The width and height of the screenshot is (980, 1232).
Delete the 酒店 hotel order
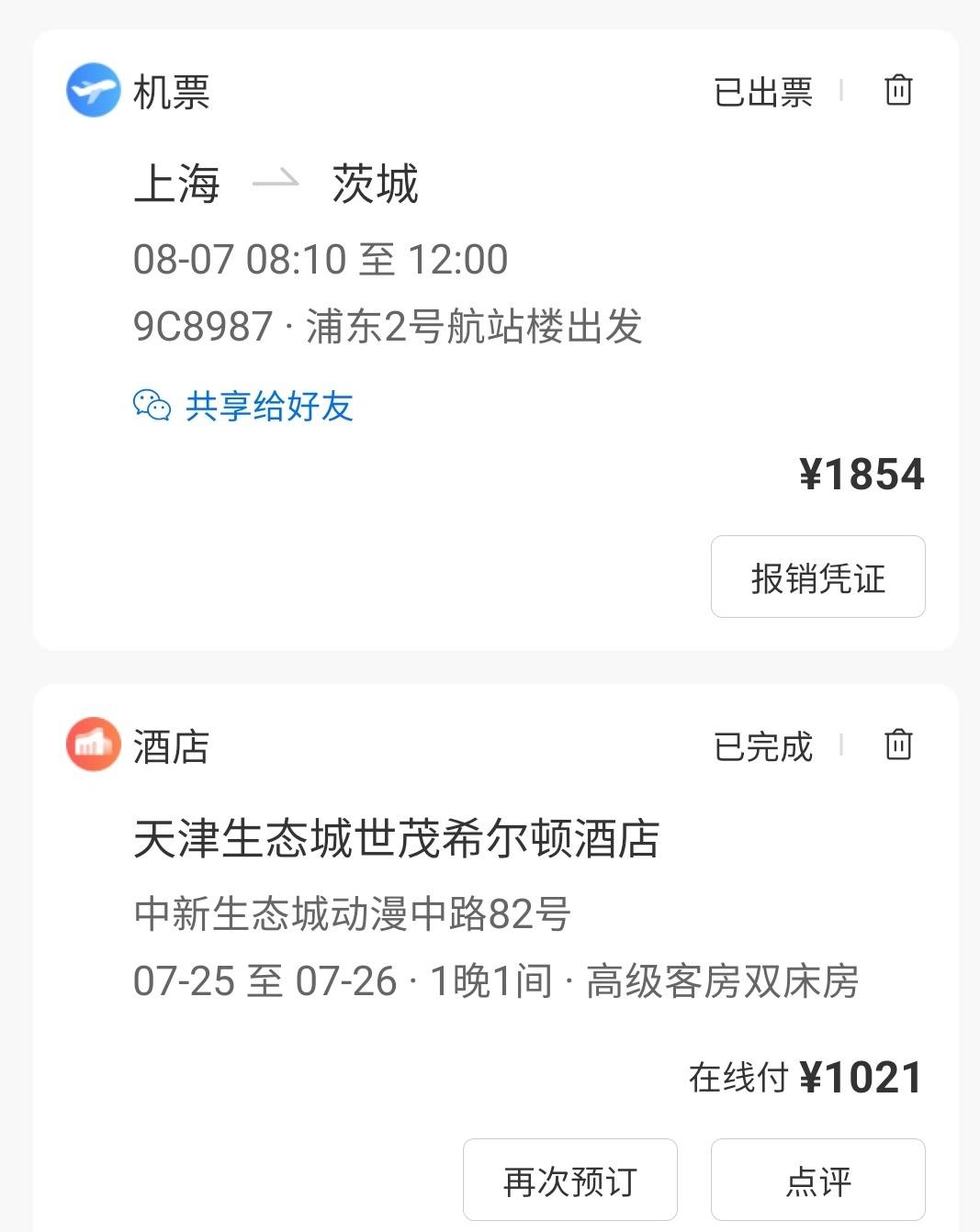[897, 745]
